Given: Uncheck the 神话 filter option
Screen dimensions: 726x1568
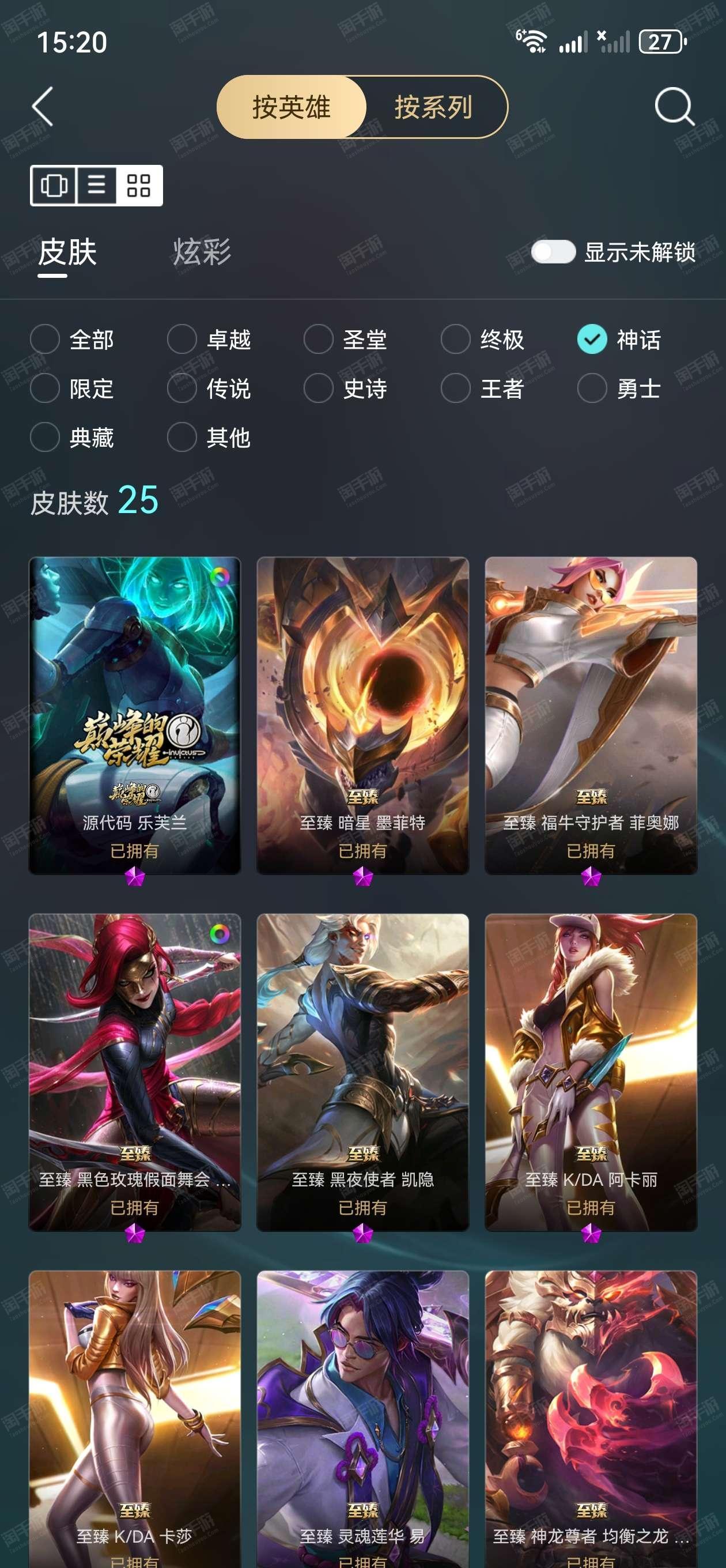Looking at the screenshot, I should 619,339.
